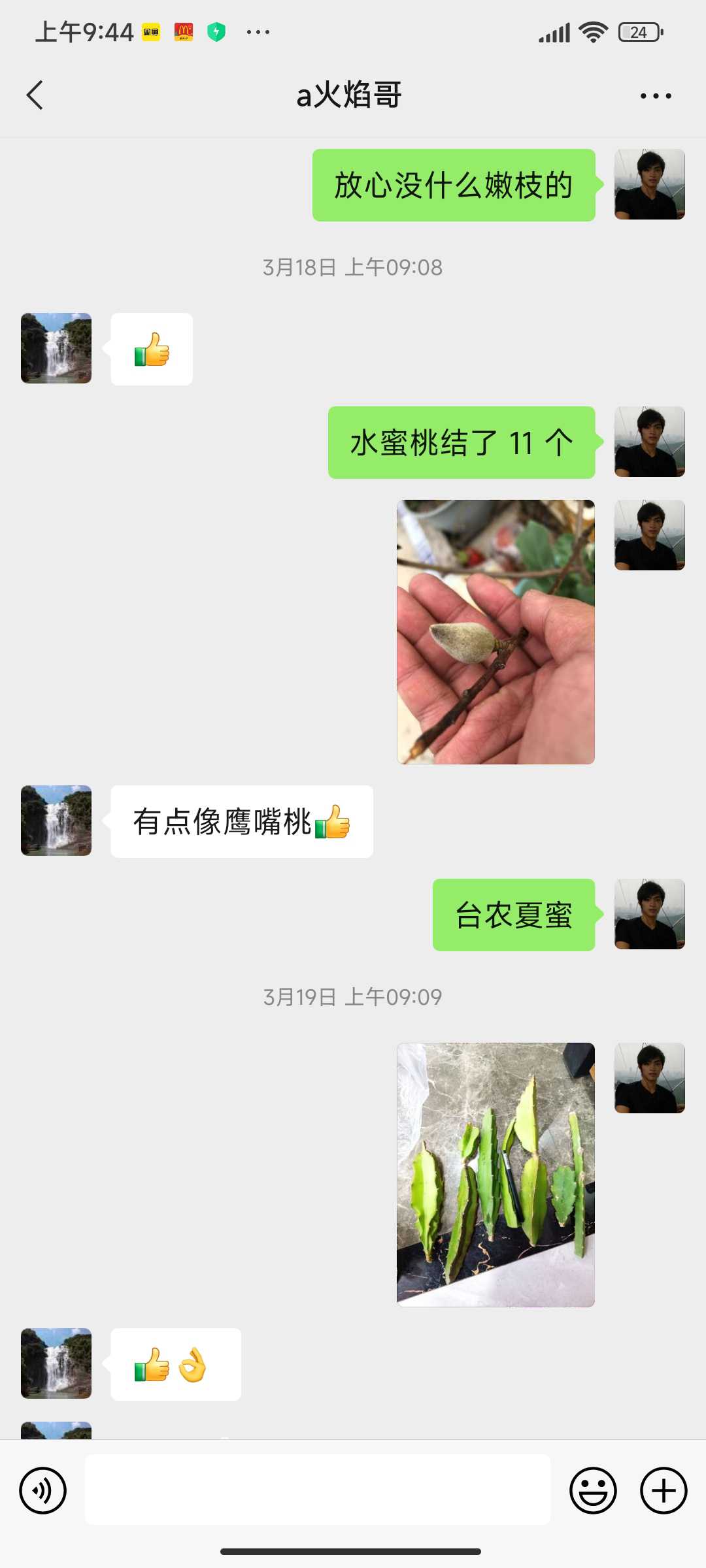The height and width of the screenshot is (1568, 706).
Task: Go back from the a火焰哥 chat
Action: tap(35, 95)
